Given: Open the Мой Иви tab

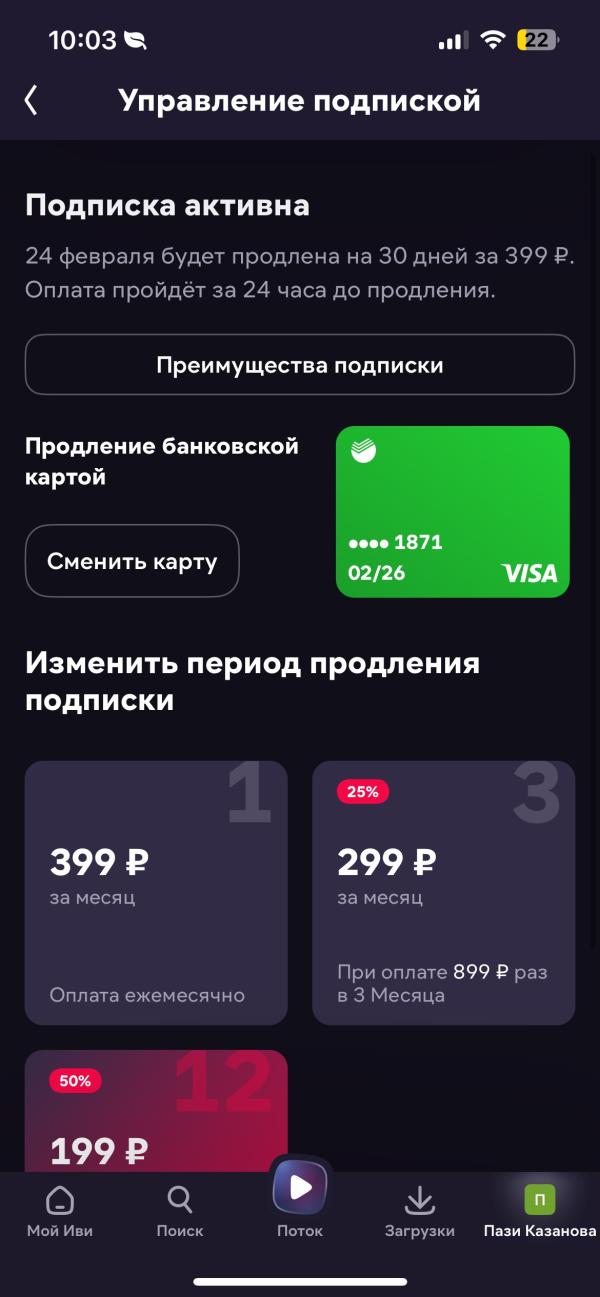Looking at the screenshot, I should [x=60, y=1212].
